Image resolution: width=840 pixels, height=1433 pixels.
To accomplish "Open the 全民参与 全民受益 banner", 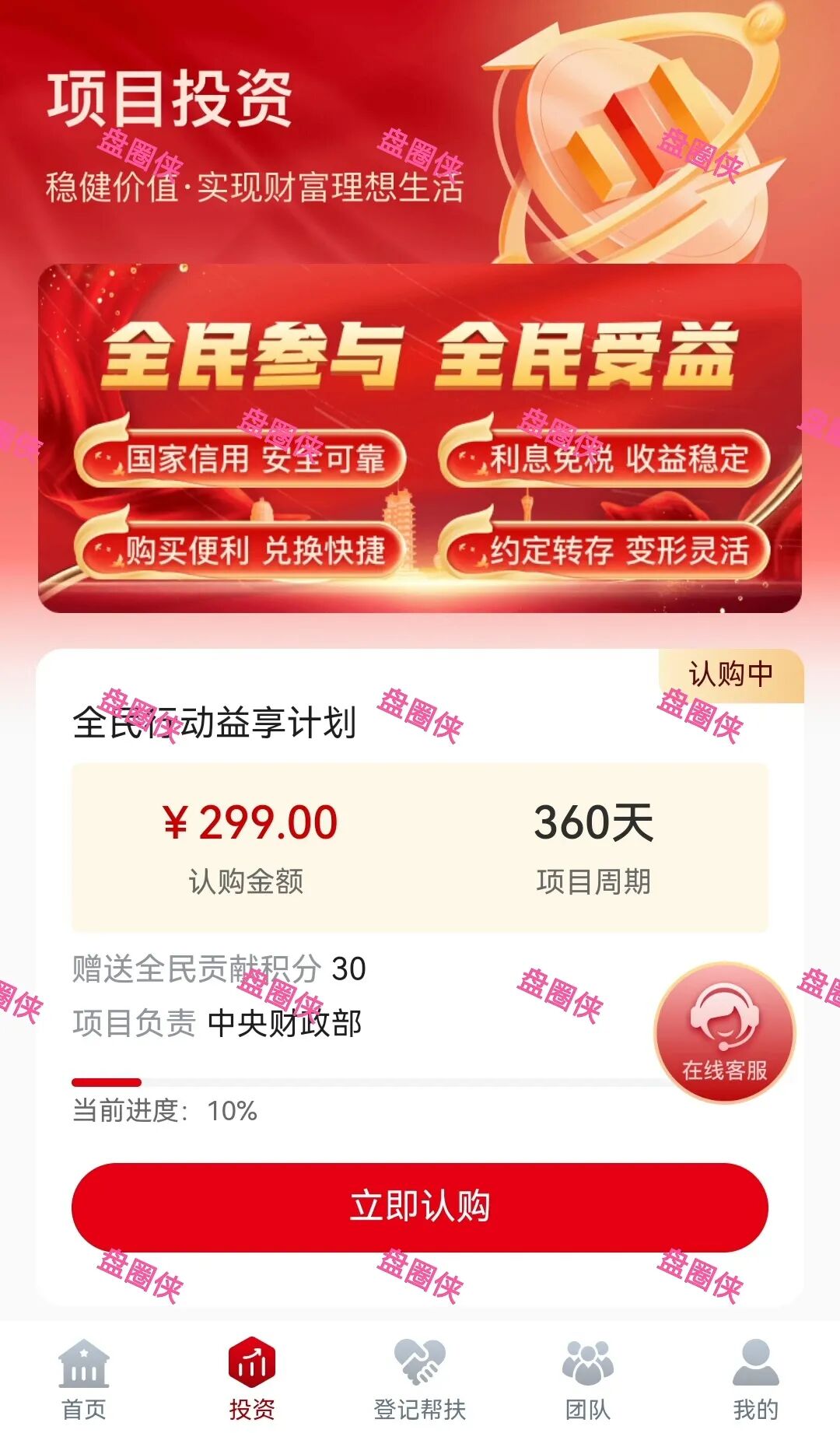I will (x=419, y=438).
